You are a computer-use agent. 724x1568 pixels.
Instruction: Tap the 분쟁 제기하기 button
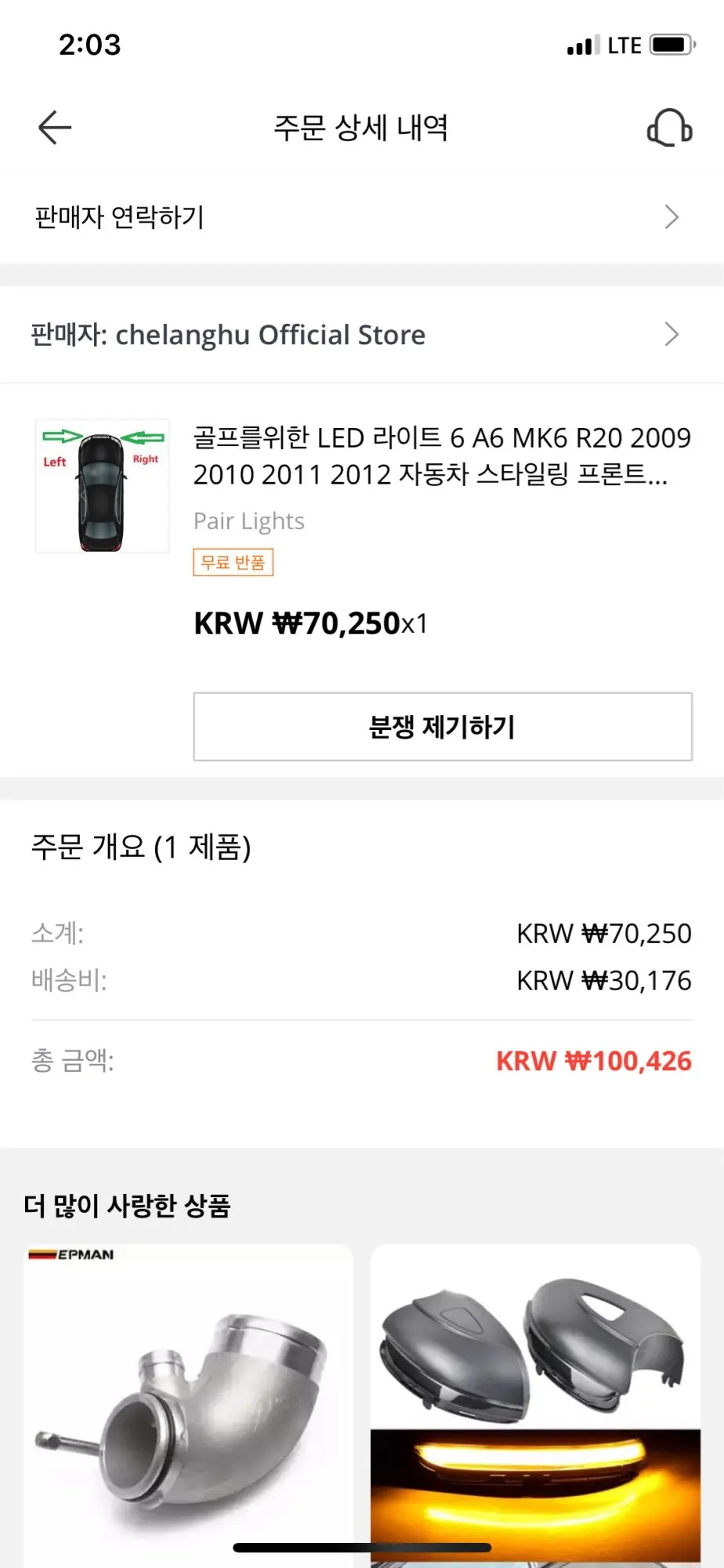443,727
